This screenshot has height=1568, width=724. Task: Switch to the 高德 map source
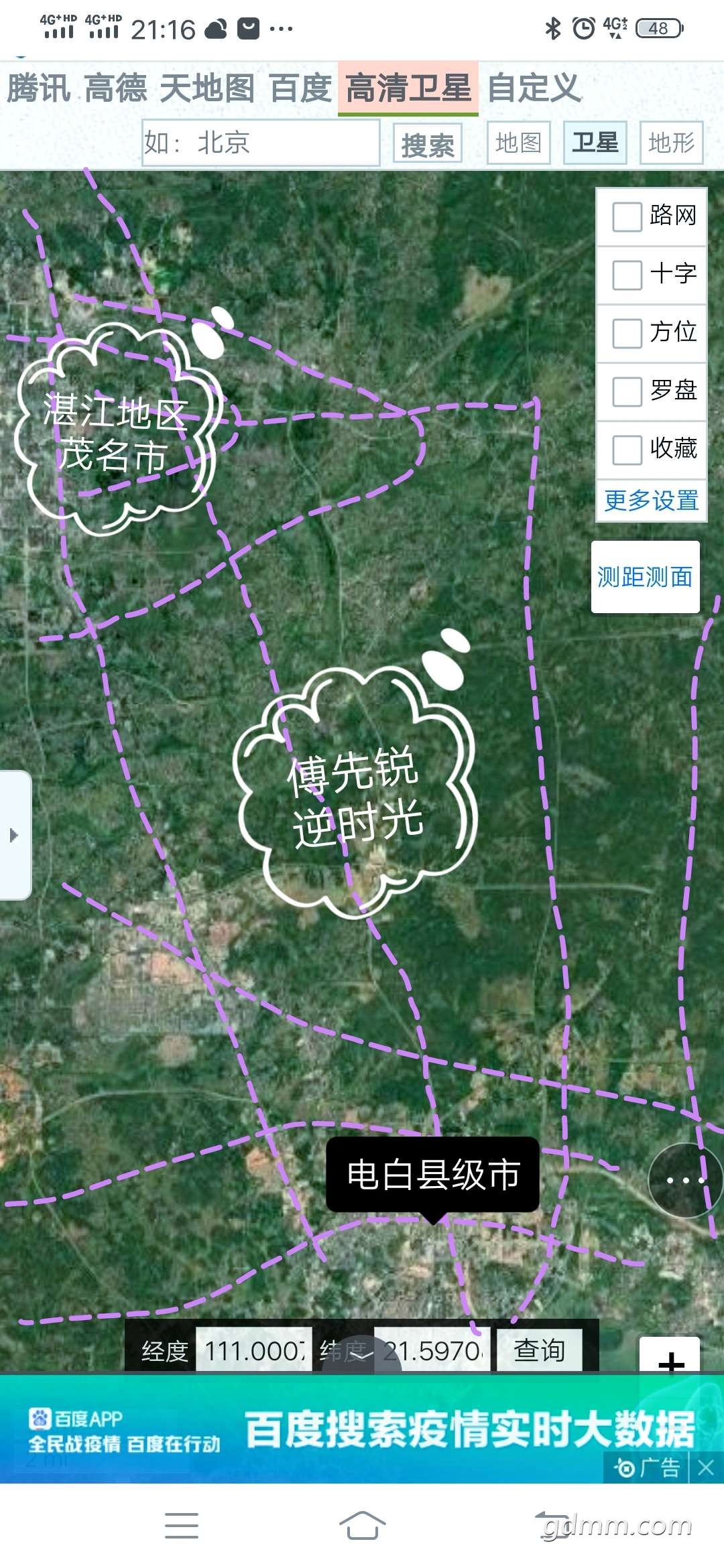click(x=116, y=88)
